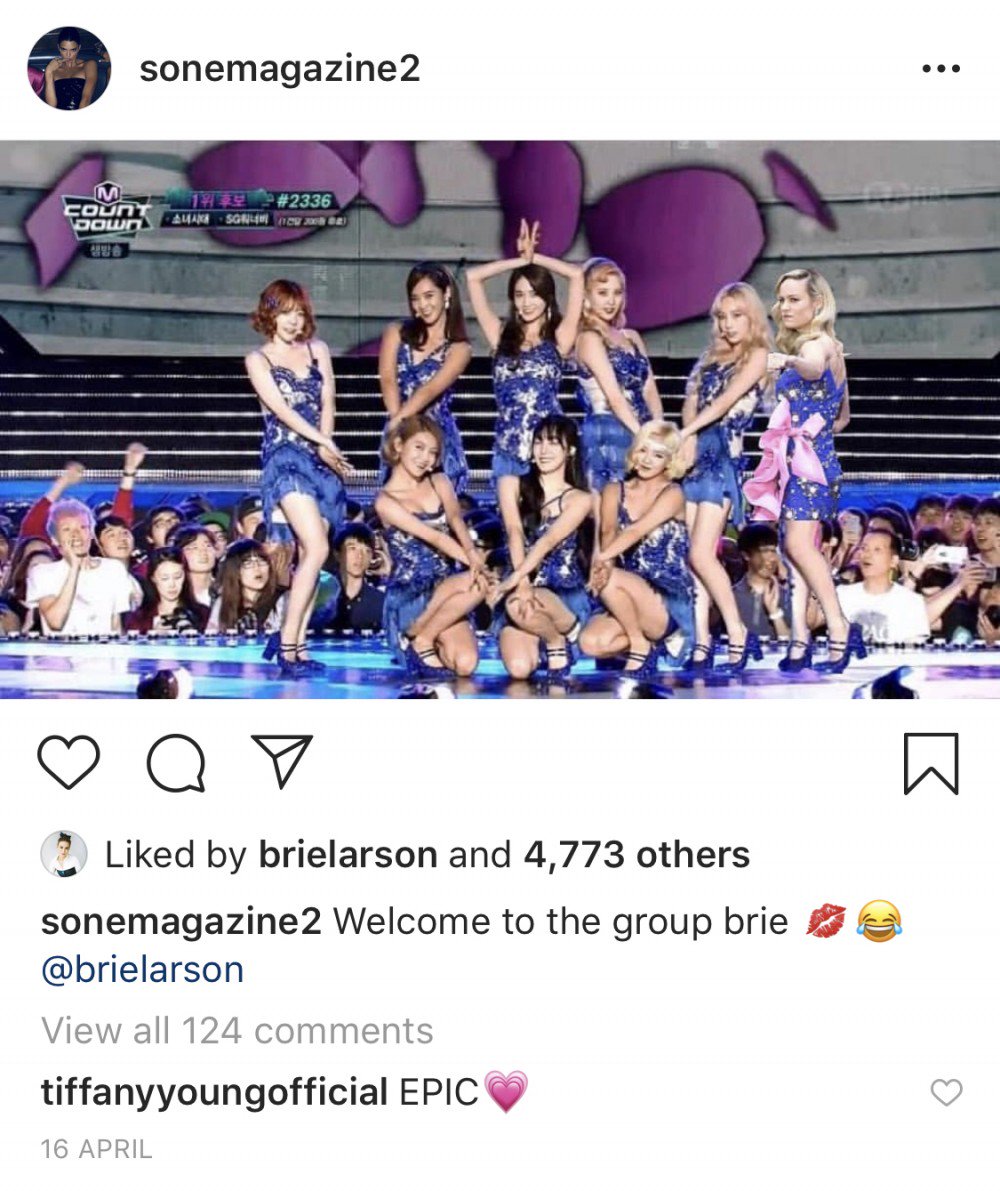The height and width of the screenshot is (1191, 1000).
Task: Open the post overflow menu
Action: tap(940, 69)
